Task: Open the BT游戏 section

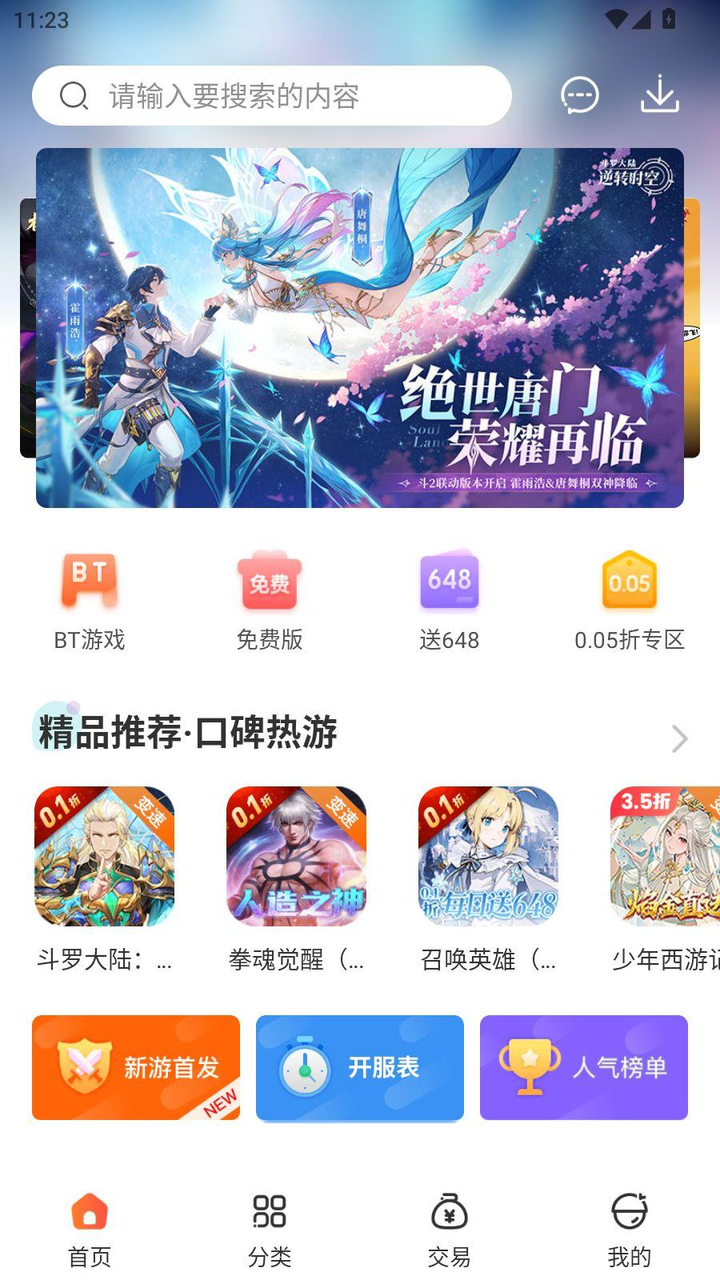Action: [x=89, y=600]
